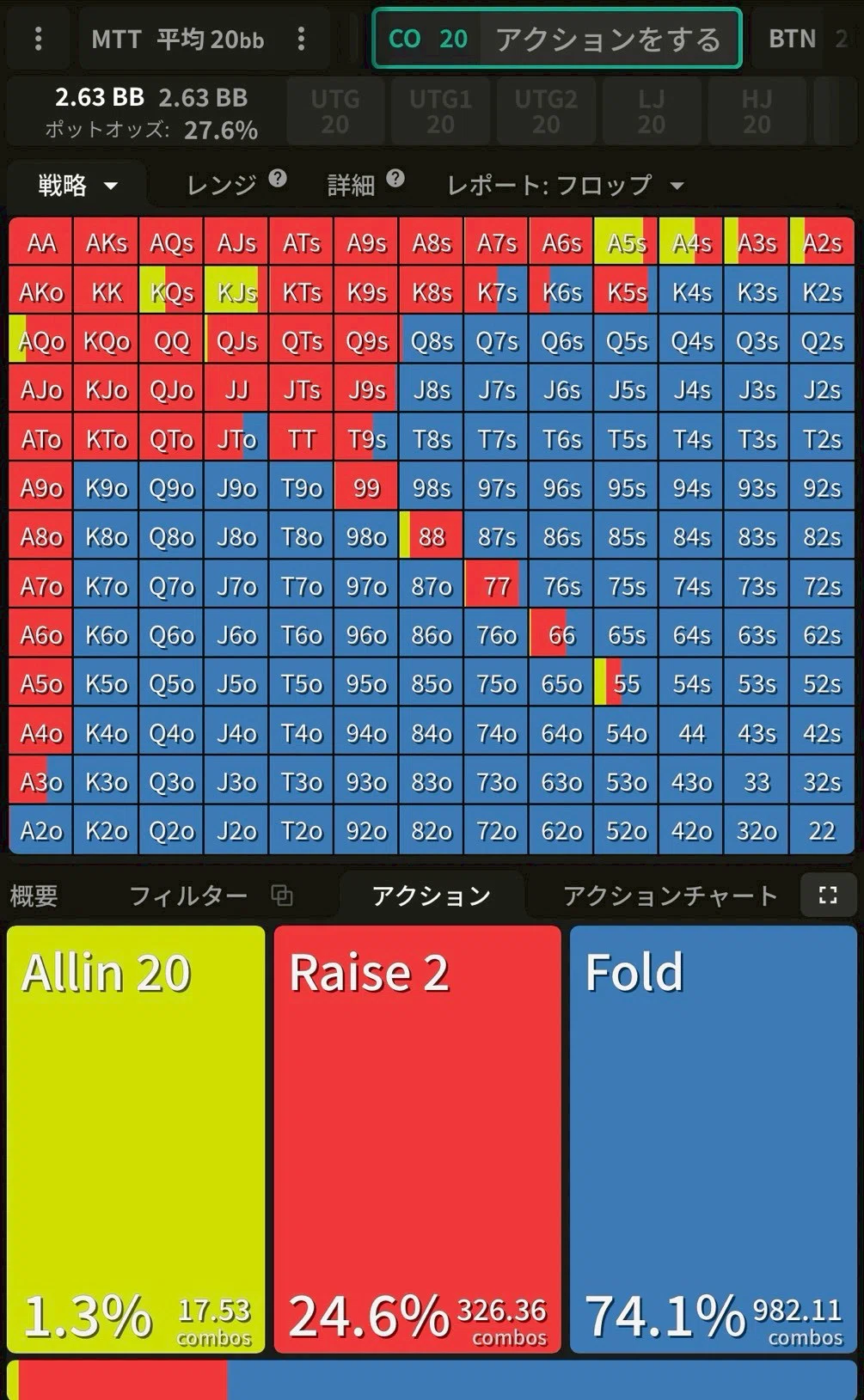Select the 55 hand cell
864x1400 pixels.
(x=627, y=684)
